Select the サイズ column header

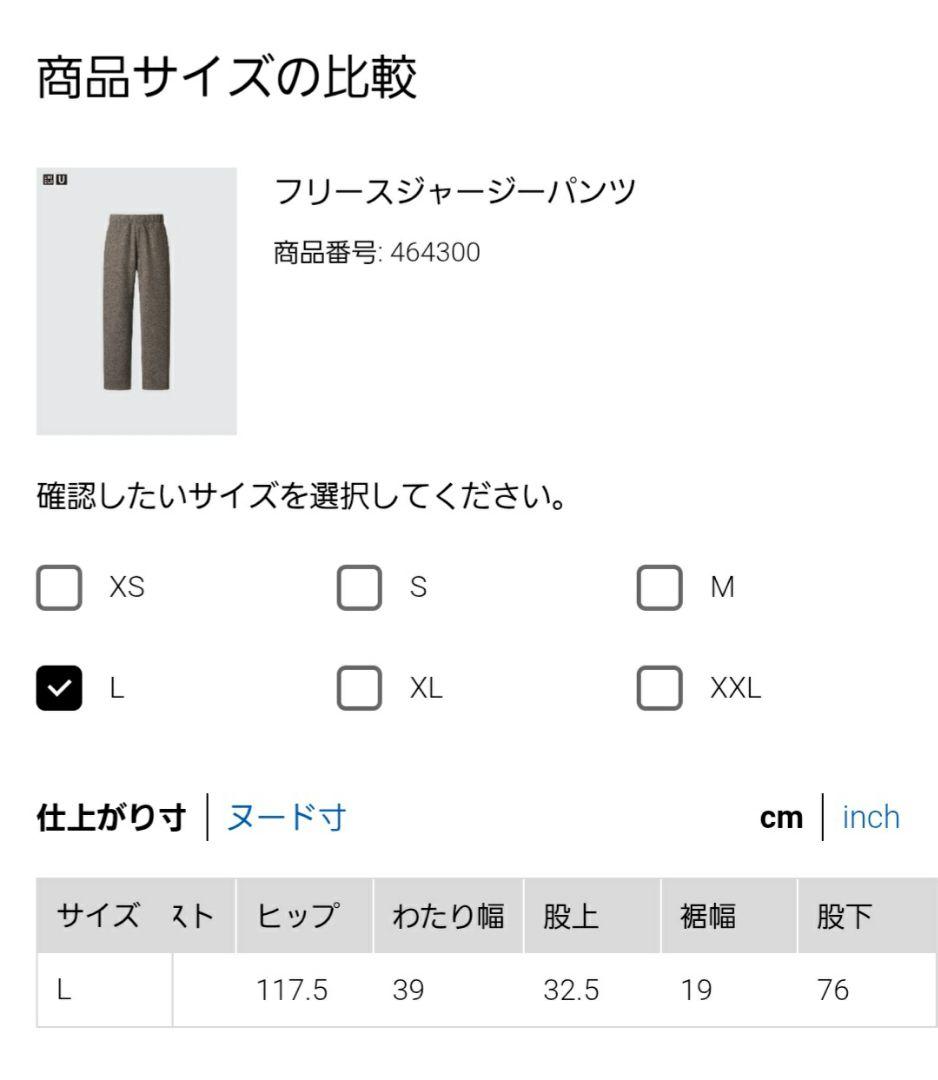coord(95,913)
